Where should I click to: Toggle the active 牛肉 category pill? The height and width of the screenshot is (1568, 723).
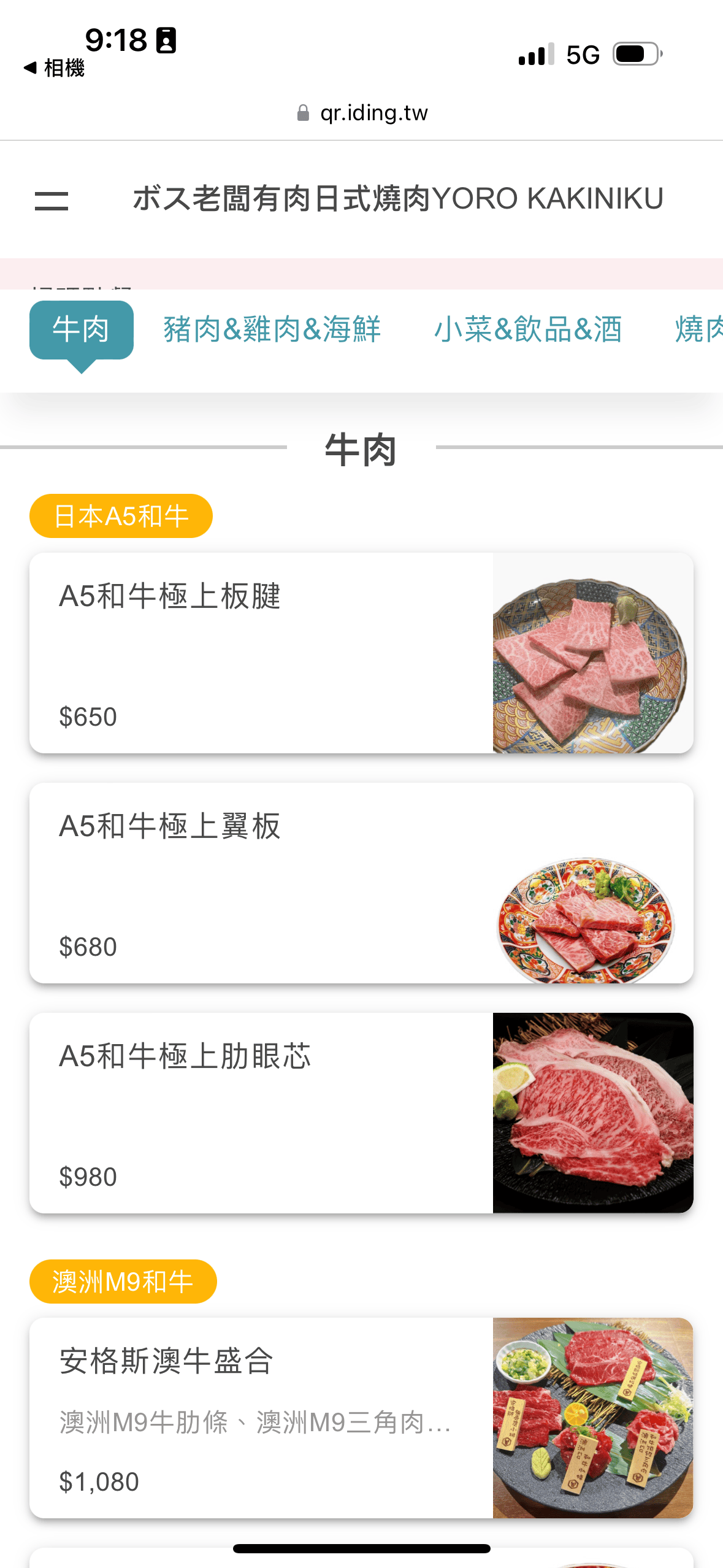81,329
